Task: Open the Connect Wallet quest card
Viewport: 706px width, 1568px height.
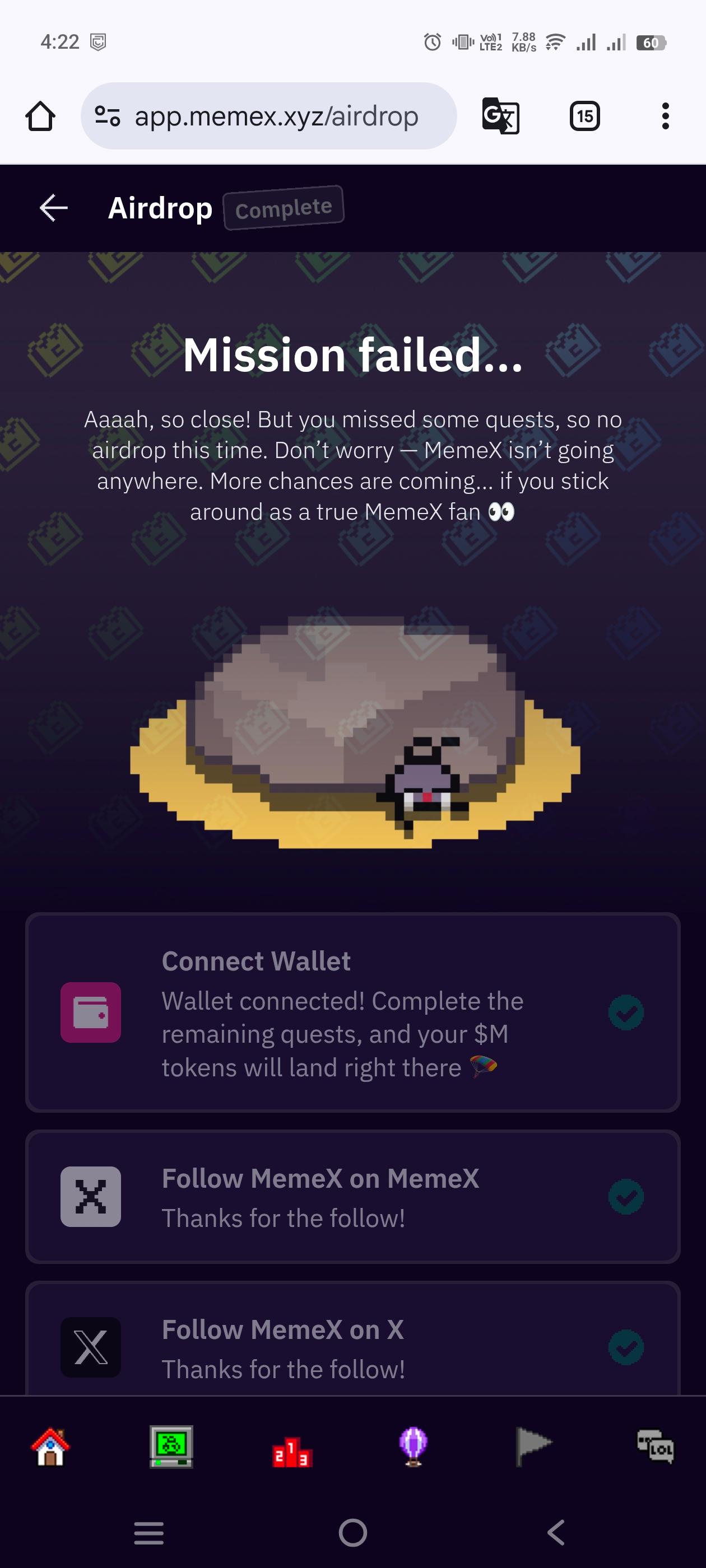Action: coord(352,1012)
